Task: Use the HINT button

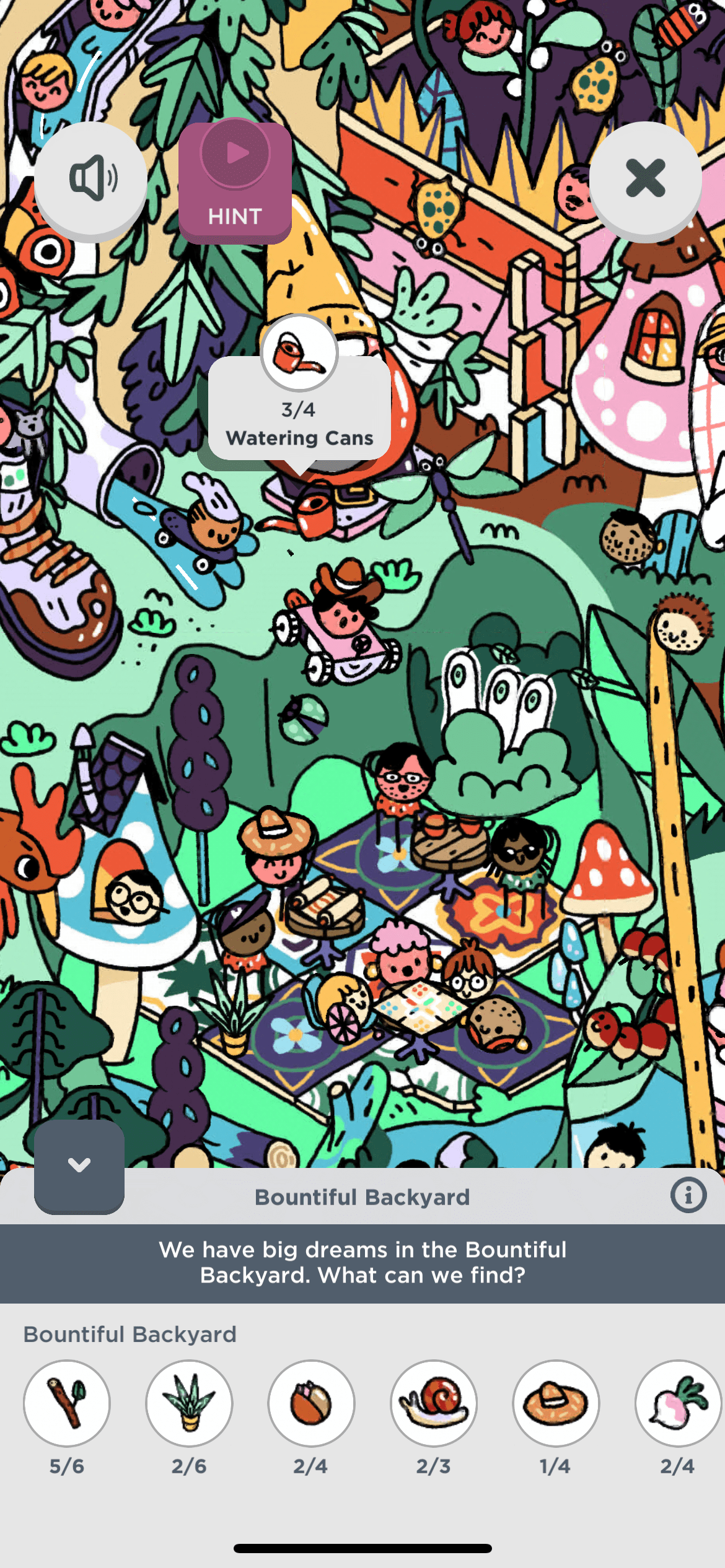Action: [235, 181]
